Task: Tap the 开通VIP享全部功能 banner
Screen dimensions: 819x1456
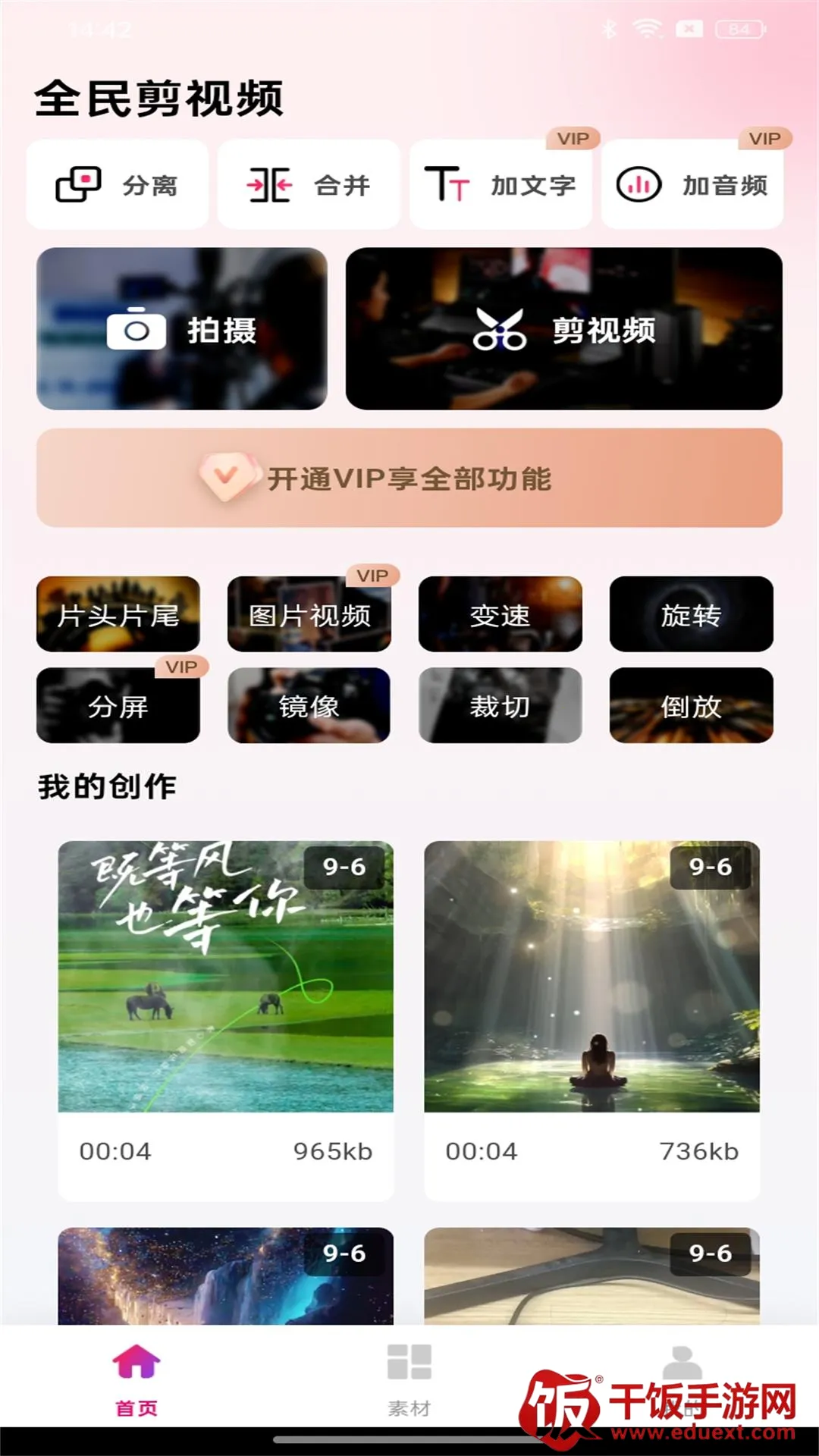Action: (x=409, y=478)
